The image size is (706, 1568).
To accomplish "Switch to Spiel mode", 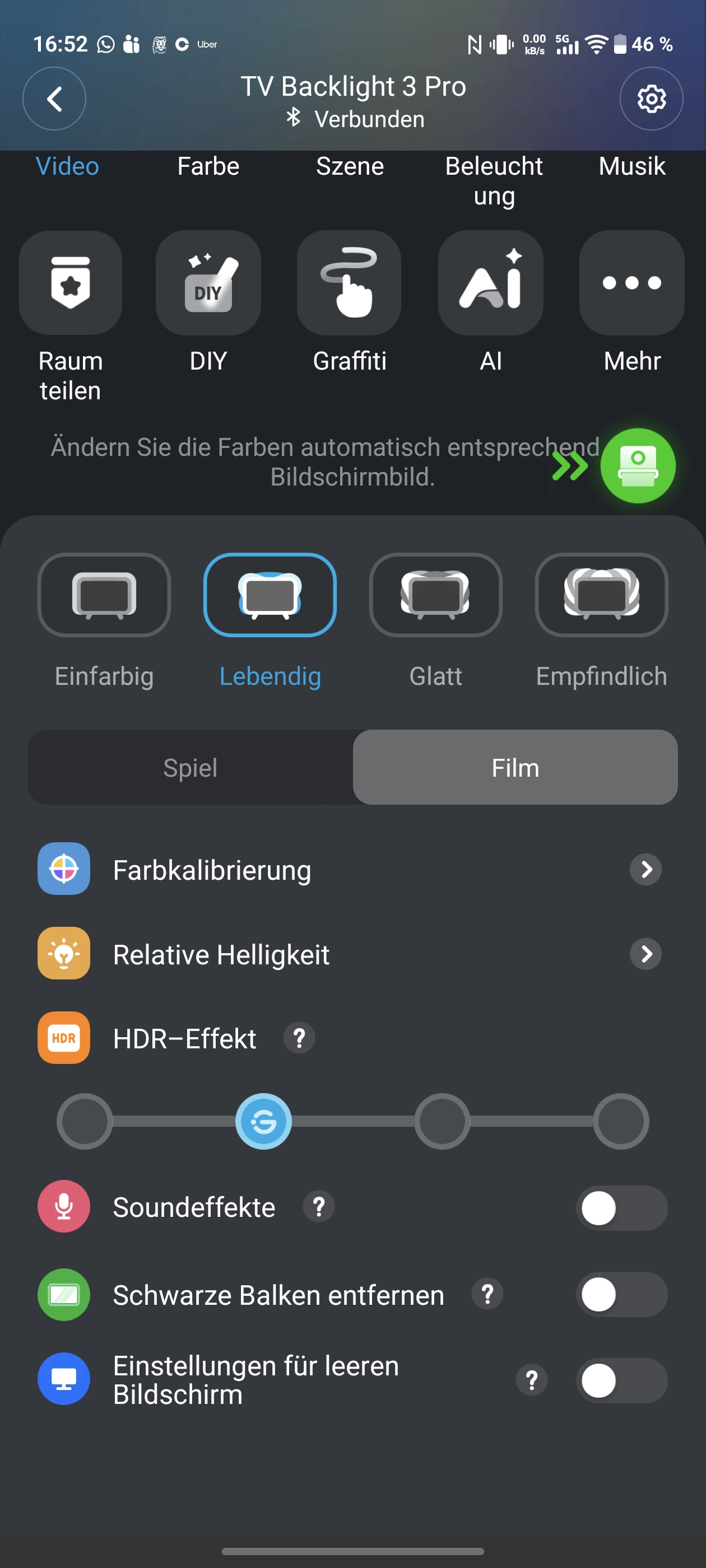I will (x=191, y=768).
